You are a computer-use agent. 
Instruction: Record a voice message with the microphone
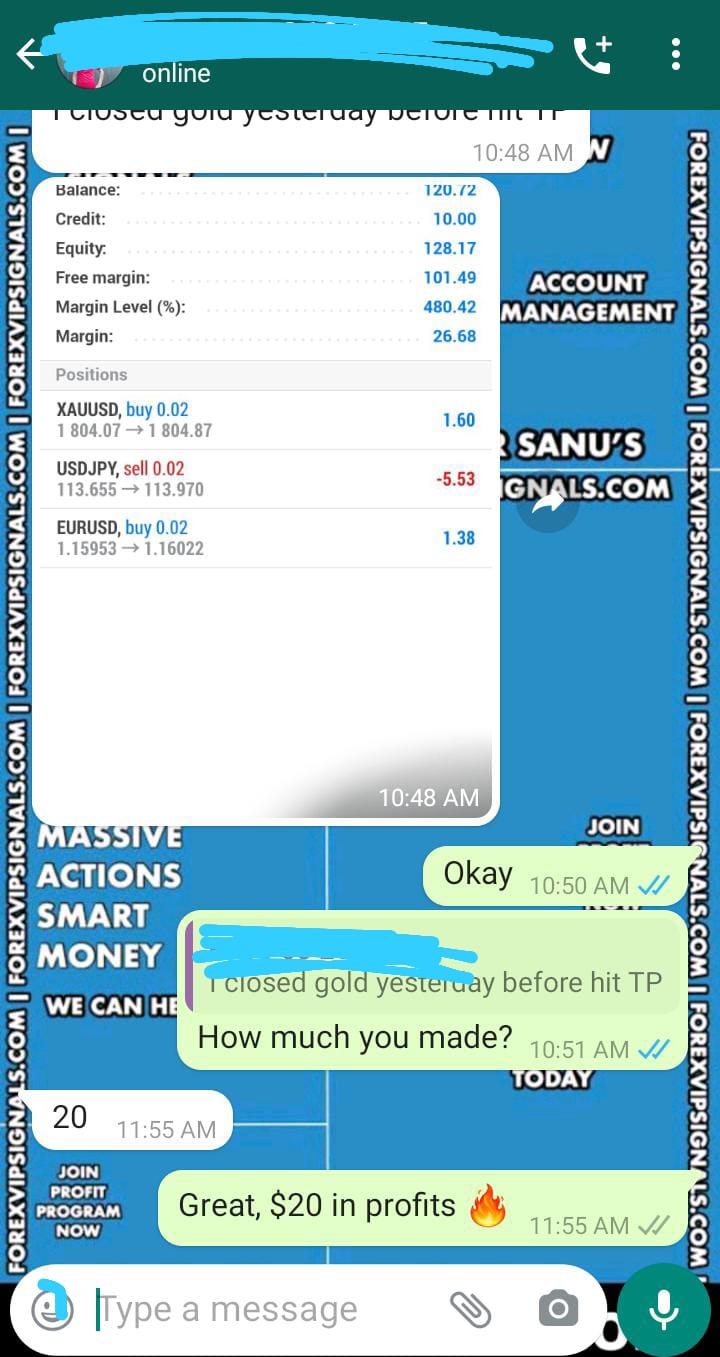[x=664, y=1308]
